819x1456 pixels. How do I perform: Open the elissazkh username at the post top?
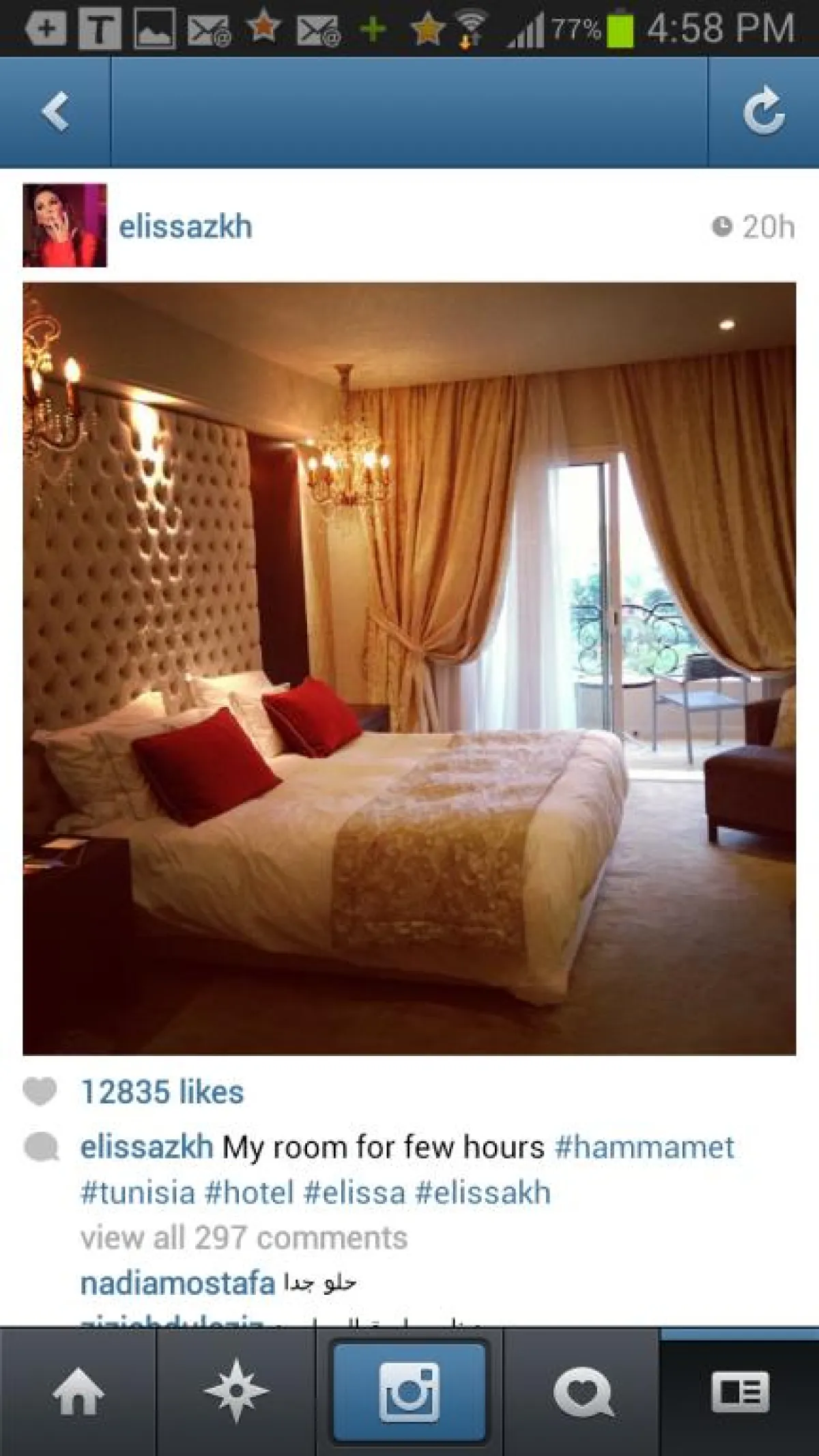pyautogui.click(x=185, y=227)
